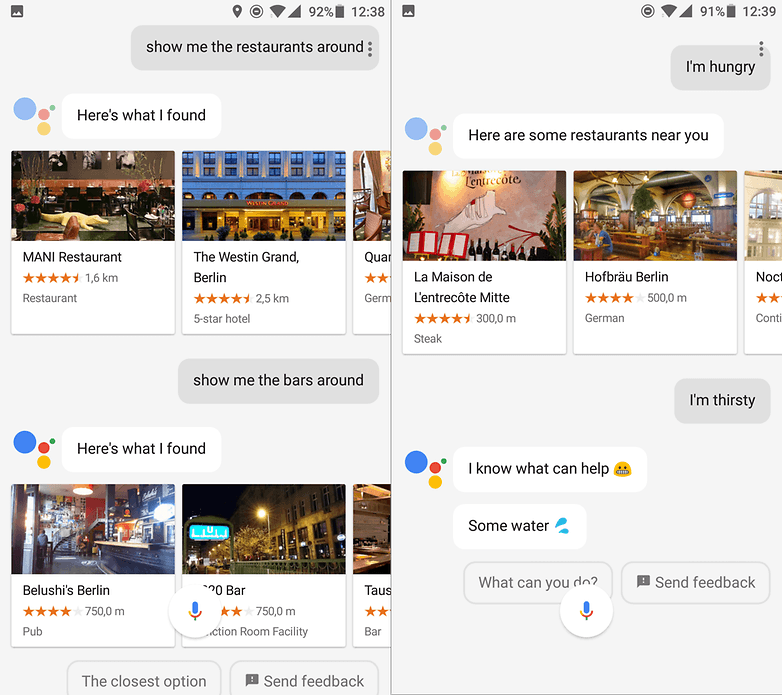Open Belushi's Berlin pub card

(93, 565)
